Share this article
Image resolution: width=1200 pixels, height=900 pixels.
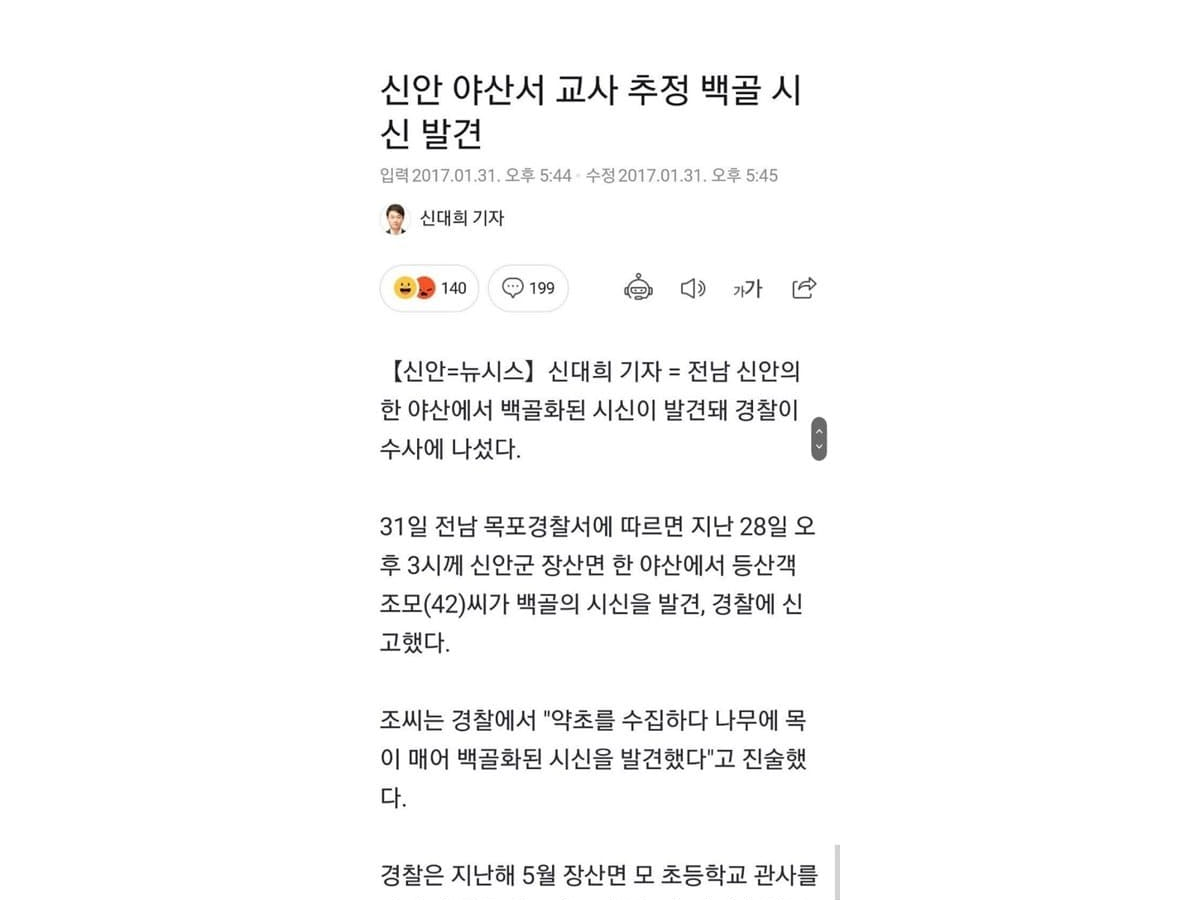(x=804, y=288)
